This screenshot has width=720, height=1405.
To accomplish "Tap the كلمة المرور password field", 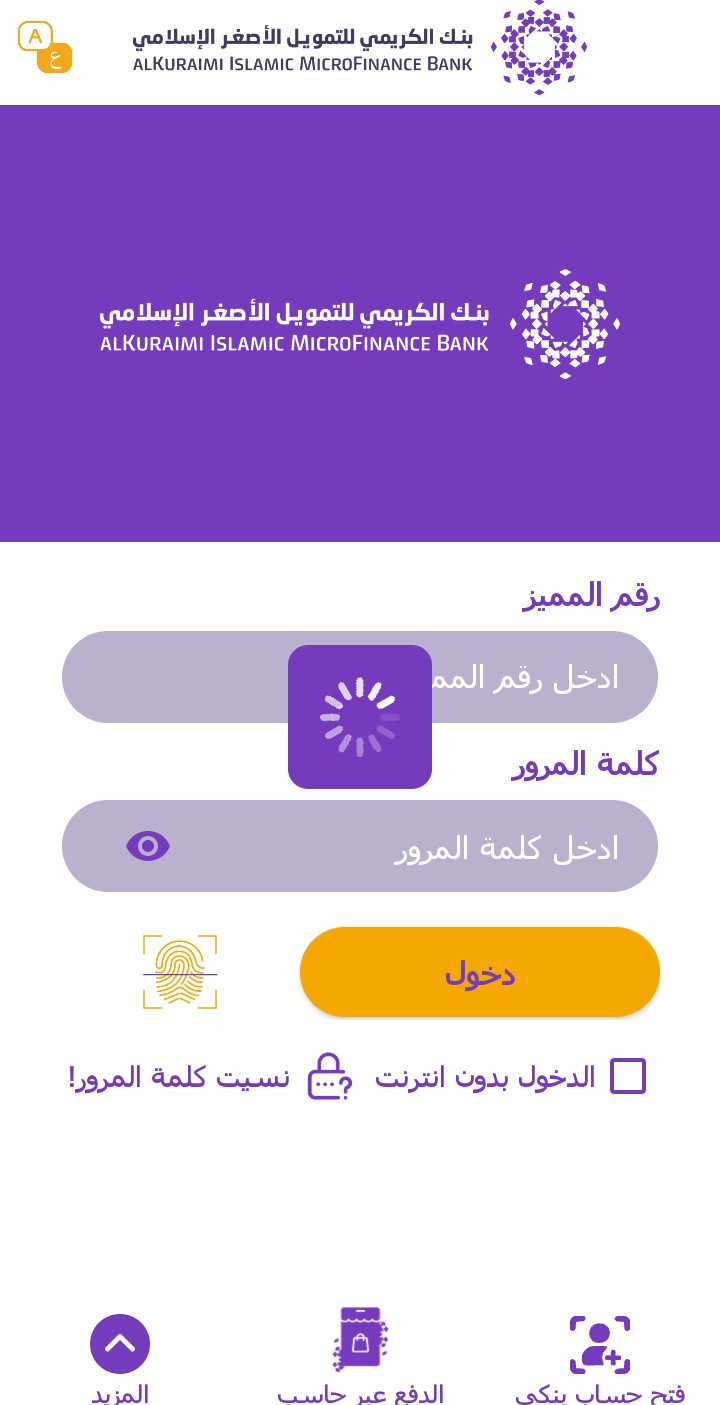I will (420, 847).
